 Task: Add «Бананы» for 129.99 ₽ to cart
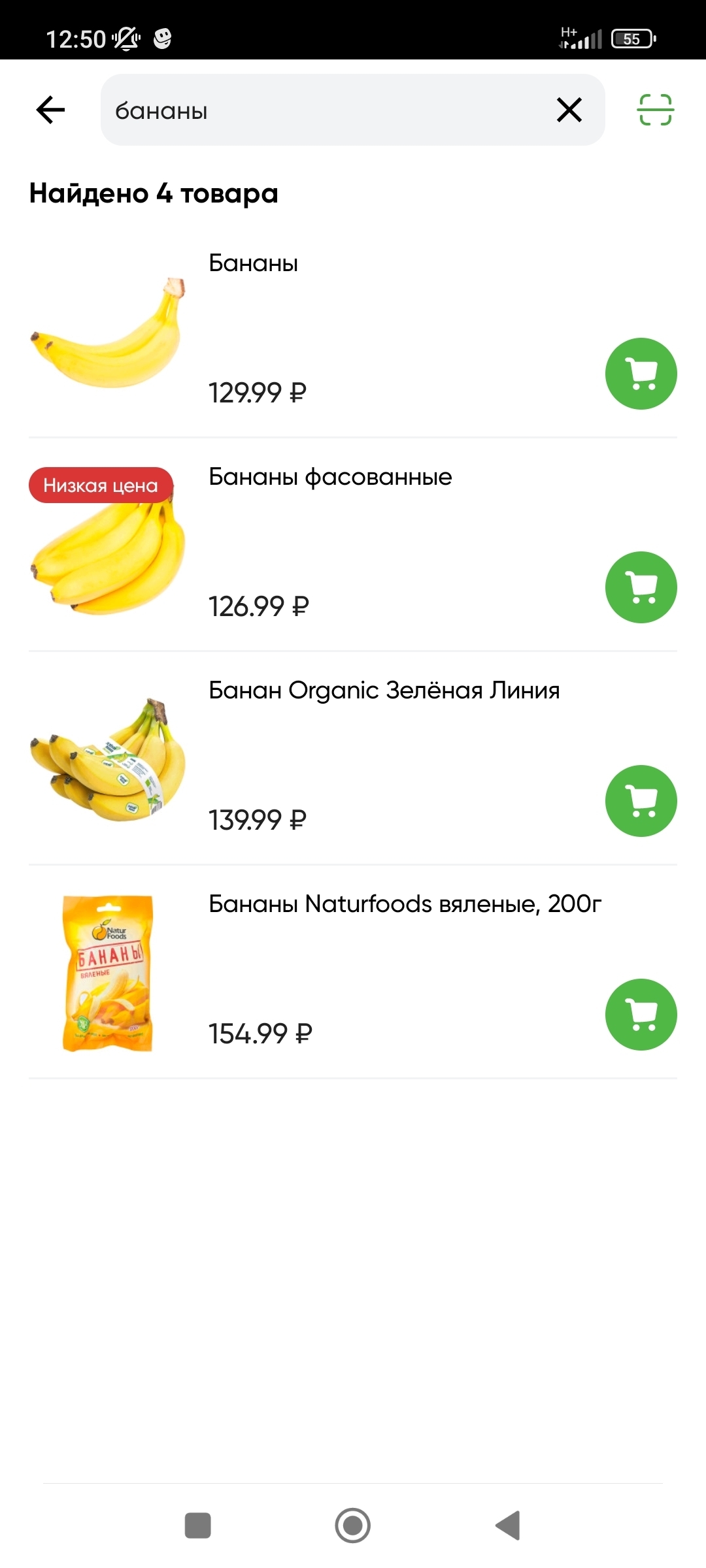641,374
